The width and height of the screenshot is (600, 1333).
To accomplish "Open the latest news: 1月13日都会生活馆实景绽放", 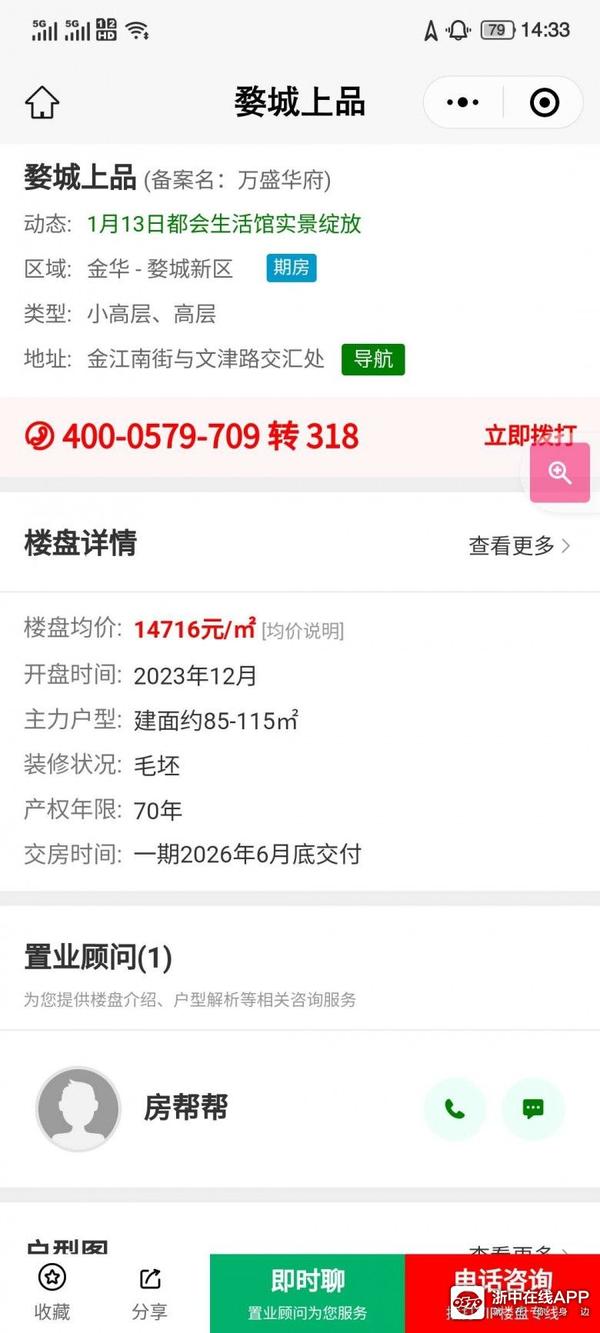I will tap(224, 224).
